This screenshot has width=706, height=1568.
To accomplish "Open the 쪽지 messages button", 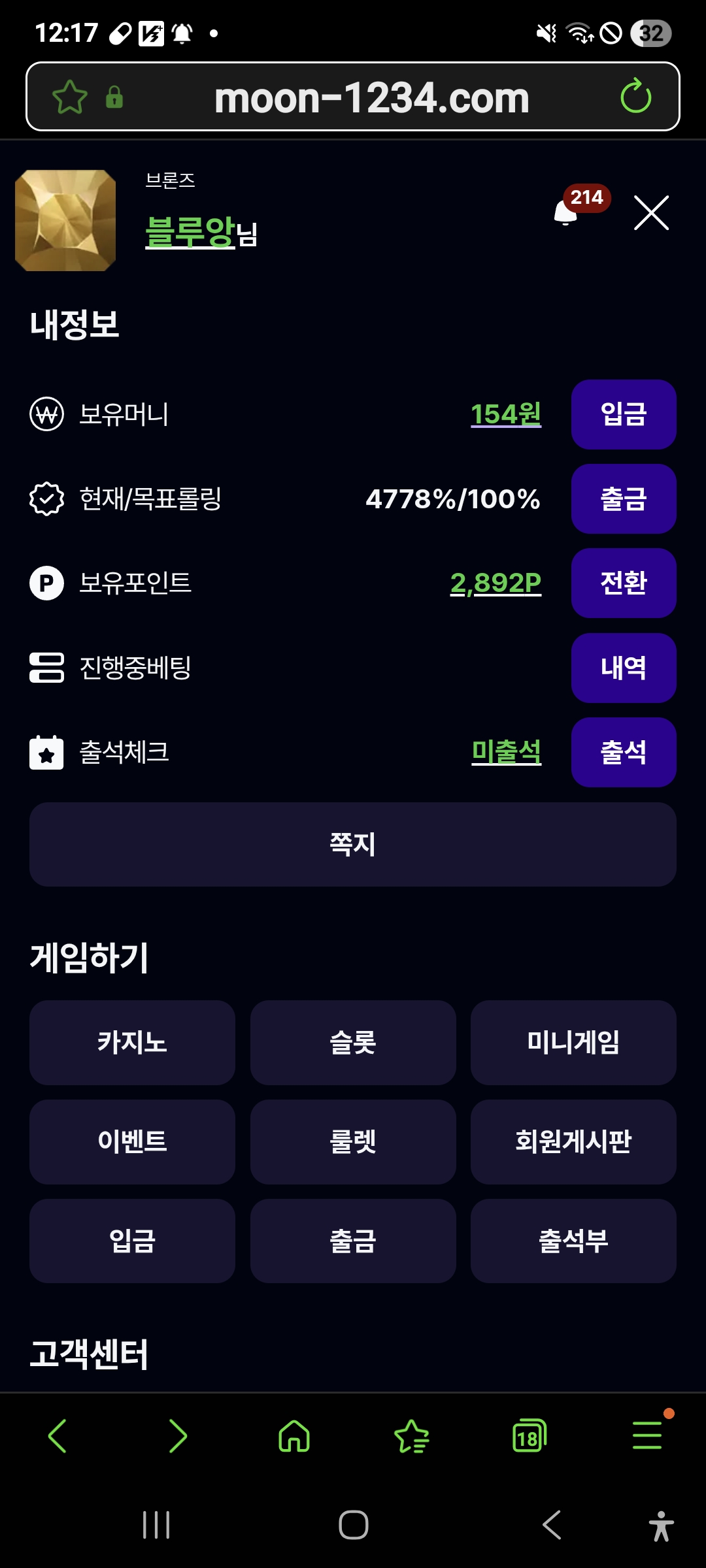I will (352, 844).
